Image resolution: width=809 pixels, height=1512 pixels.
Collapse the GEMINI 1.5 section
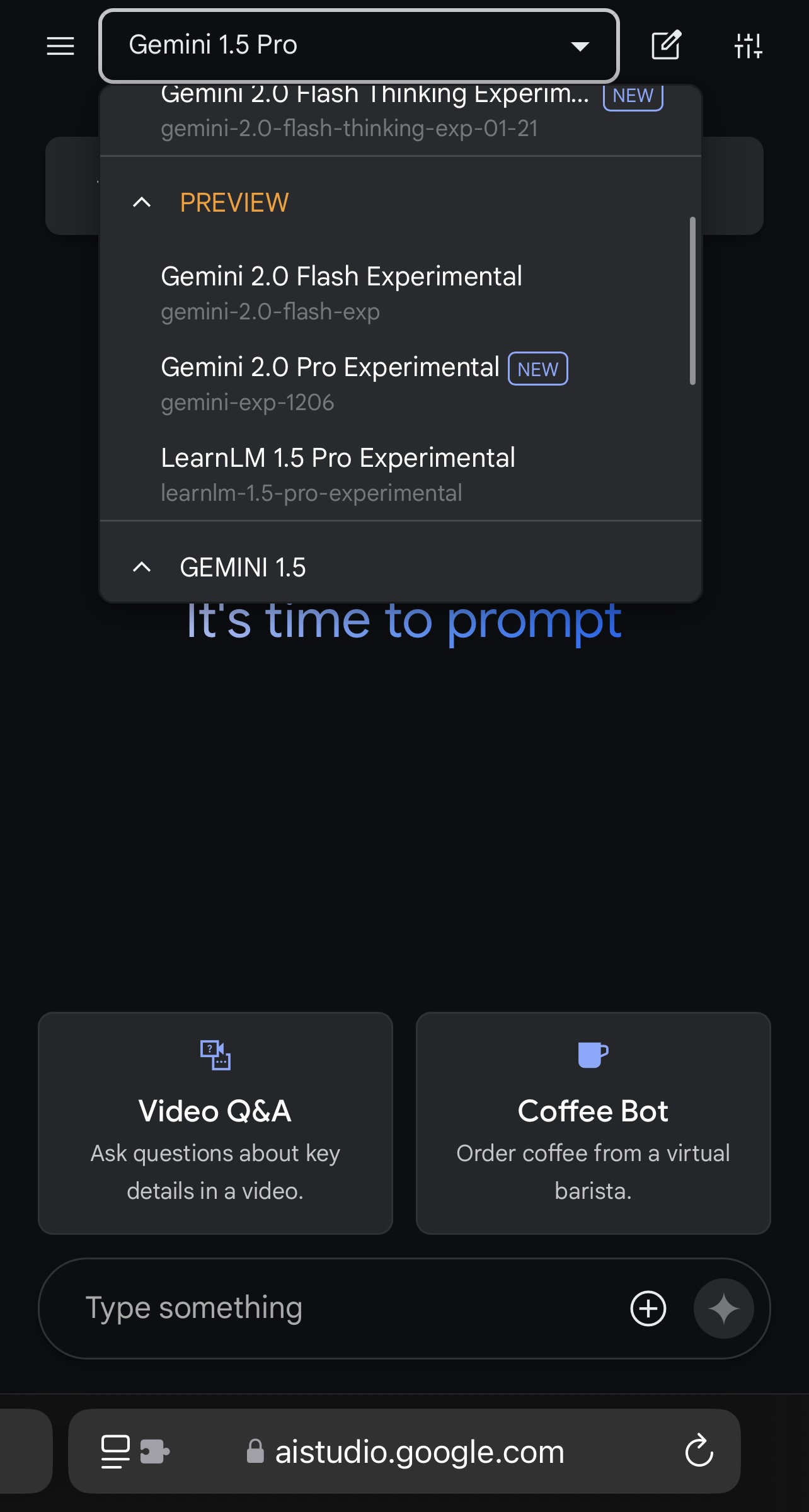142,568
